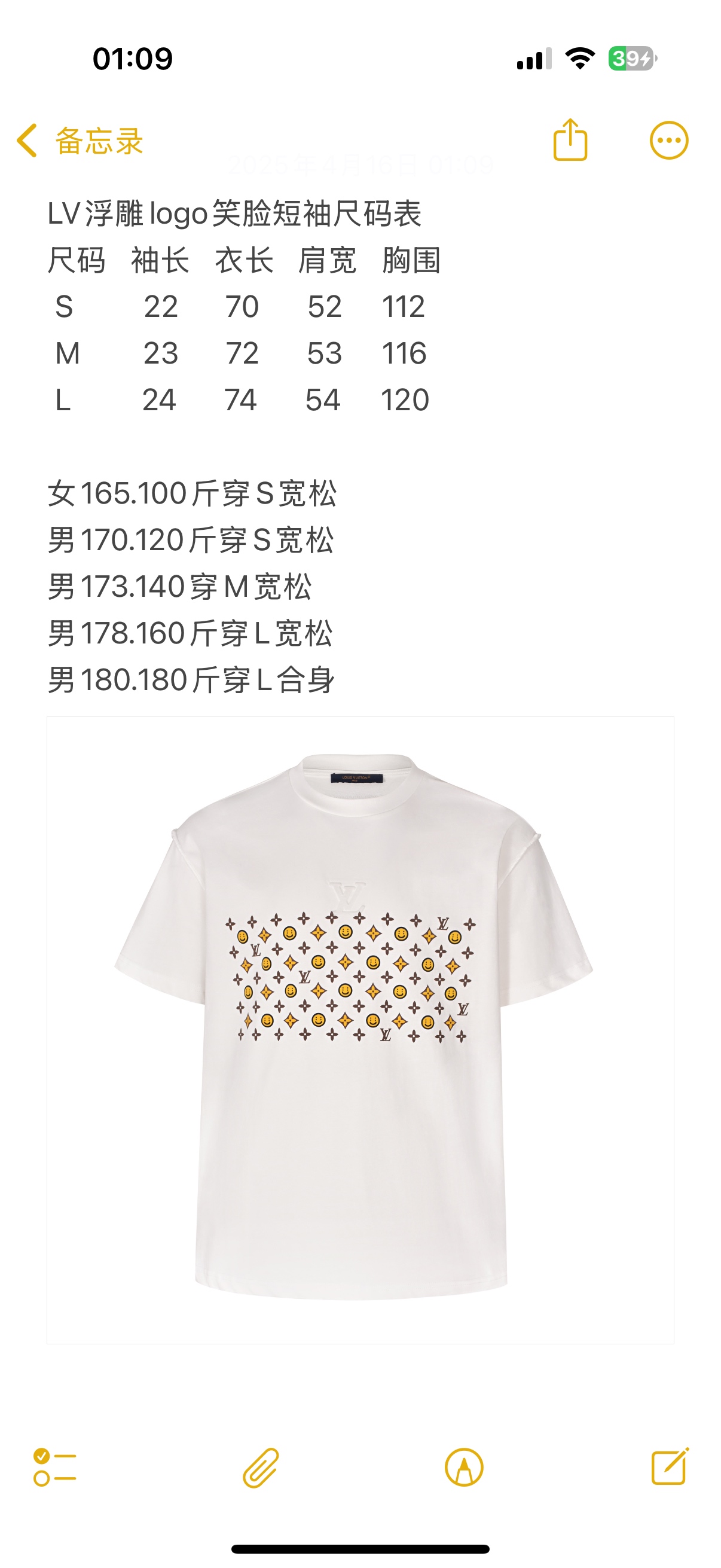Compose a new note
The image size is (721, 1568).
point(669,1467)
